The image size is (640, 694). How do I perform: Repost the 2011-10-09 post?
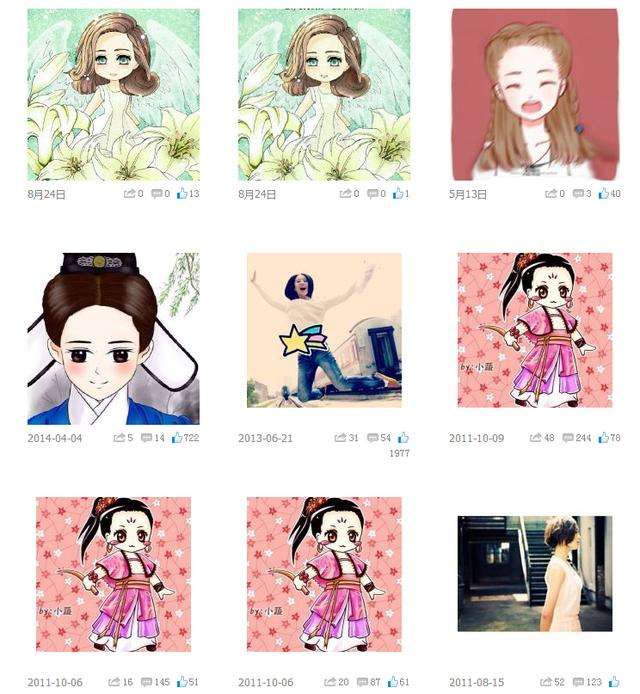tap(536, 438)
